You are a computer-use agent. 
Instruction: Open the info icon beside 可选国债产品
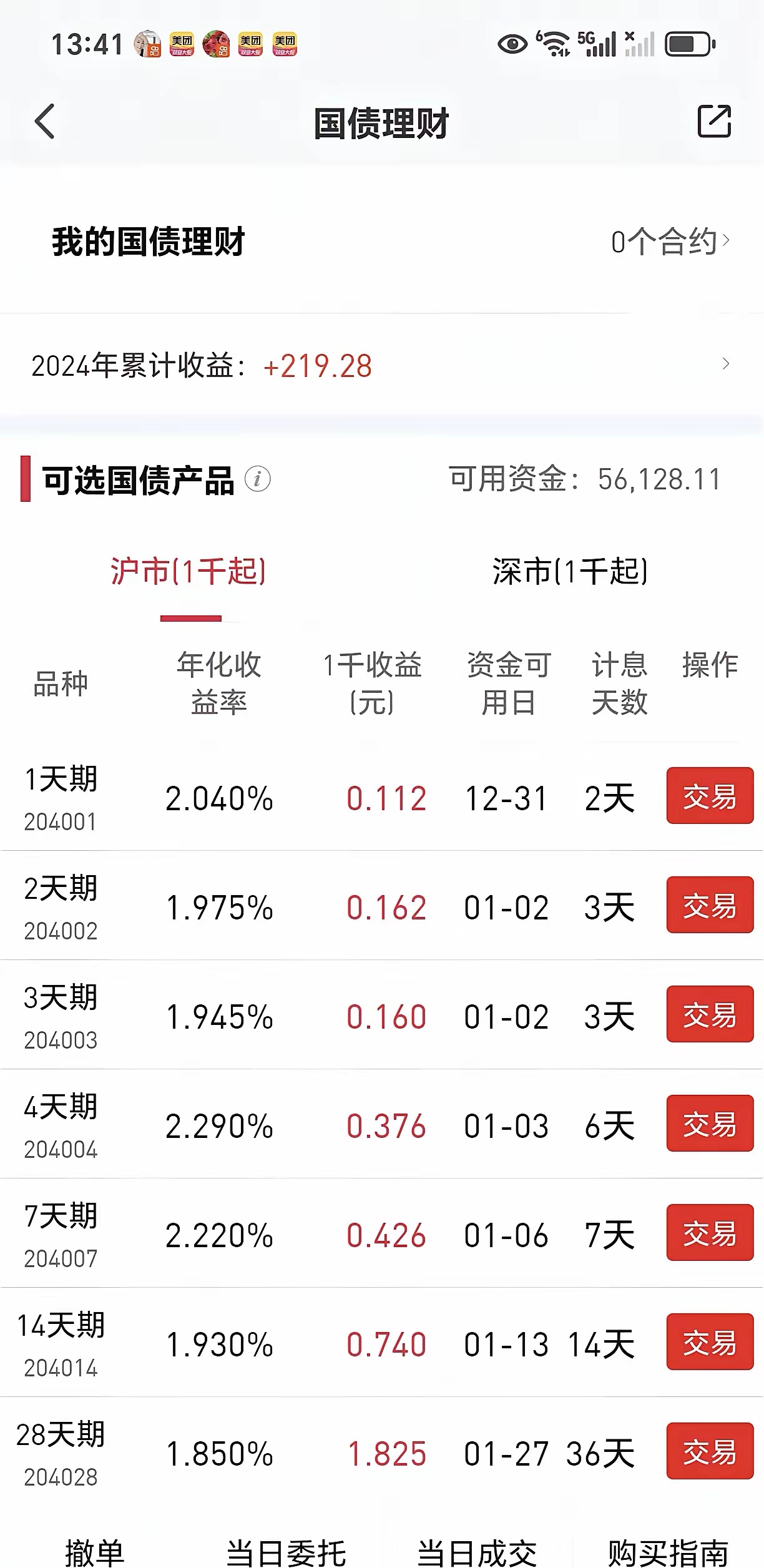click(x=257, y=478)
